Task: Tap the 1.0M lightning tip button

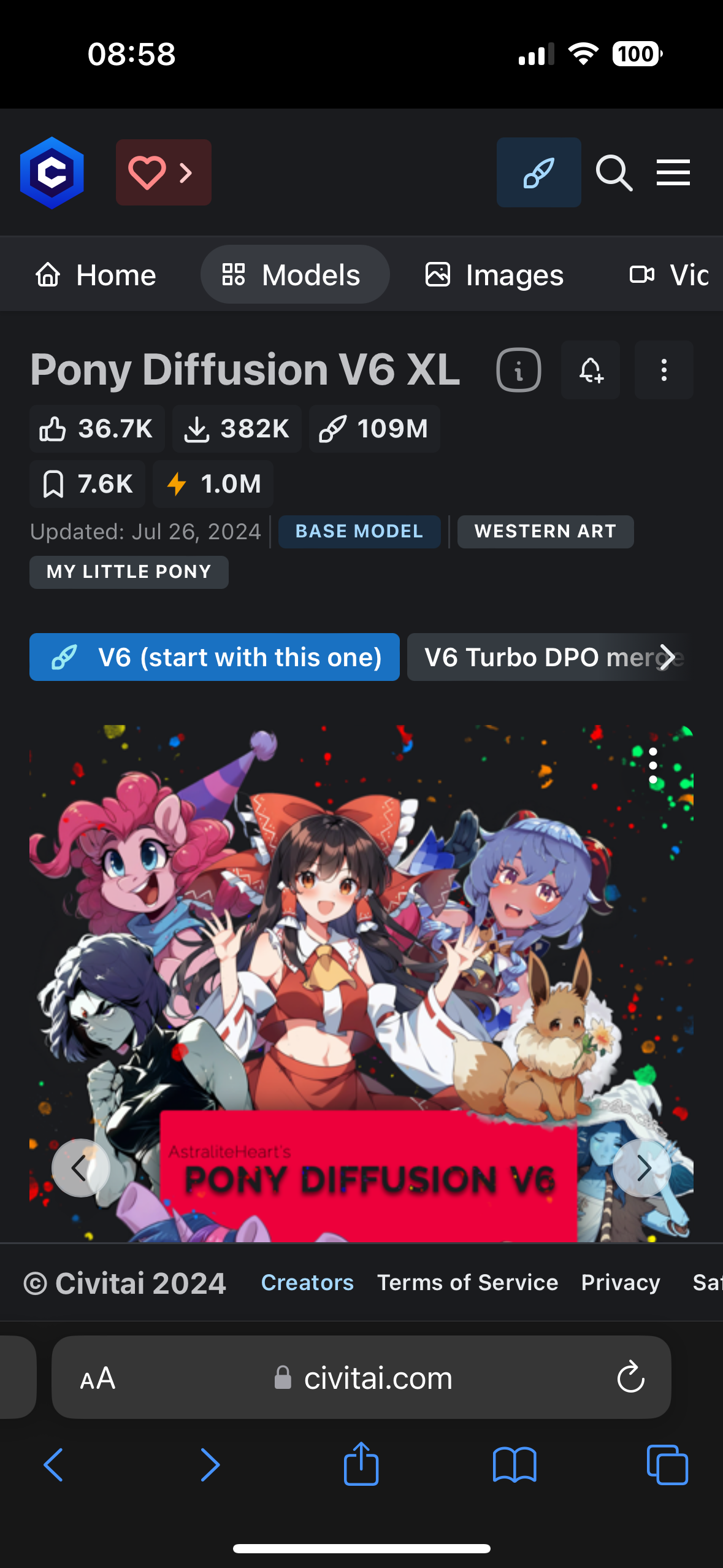Action: [x=213, y=484]
